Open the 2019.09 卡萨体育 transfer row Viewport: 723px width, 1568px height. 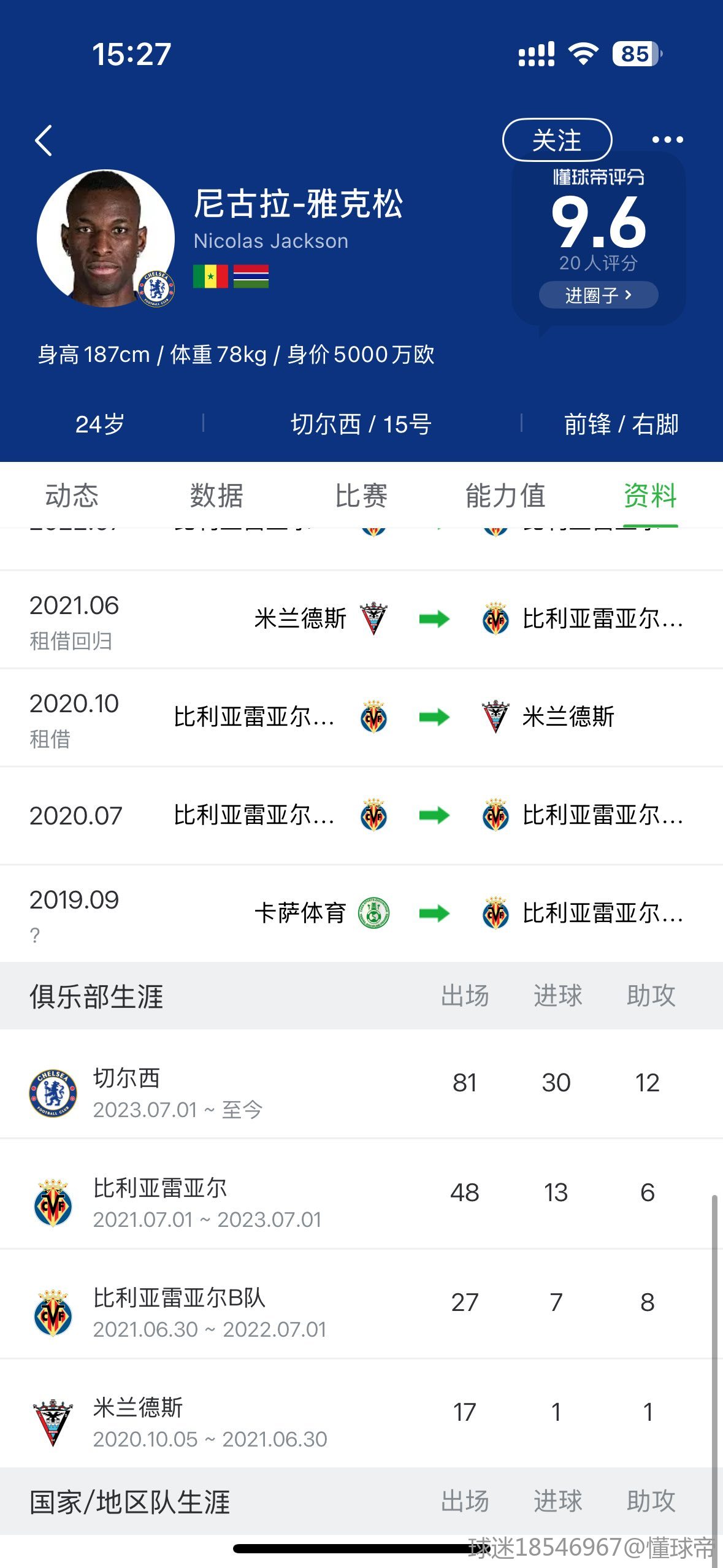pyautogui.click(x=361, y=914)
